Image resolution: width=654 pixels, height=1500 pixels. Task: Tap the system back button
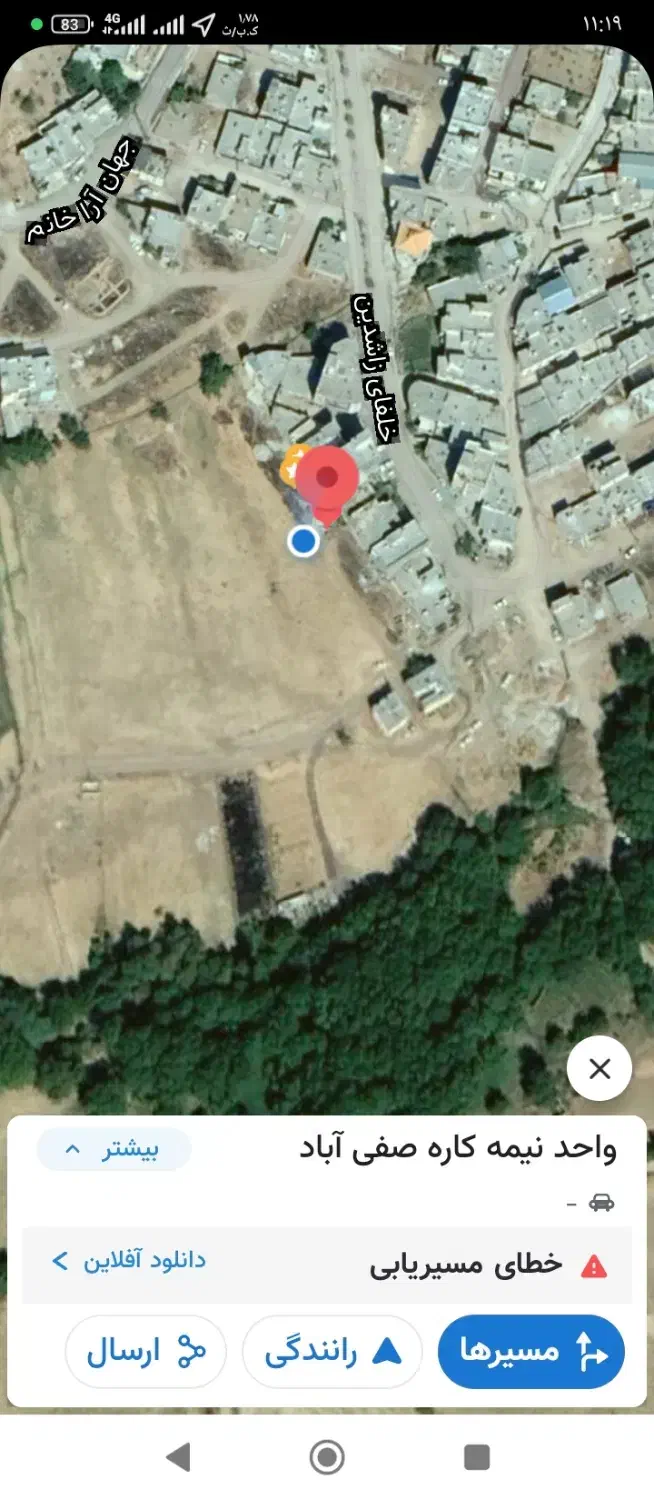[x=178, y=1457]
